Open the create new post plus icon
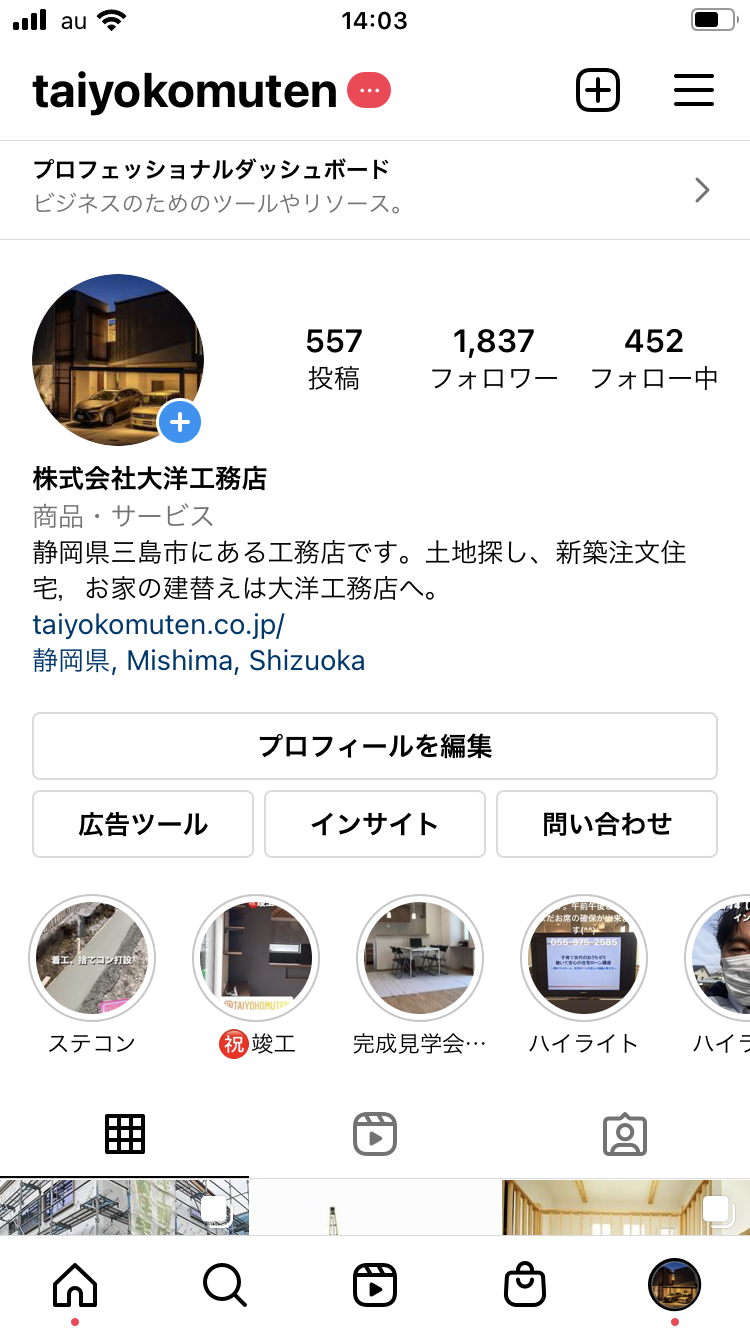The height and width of the screenshot is (1334, 750). click(598, 91)
